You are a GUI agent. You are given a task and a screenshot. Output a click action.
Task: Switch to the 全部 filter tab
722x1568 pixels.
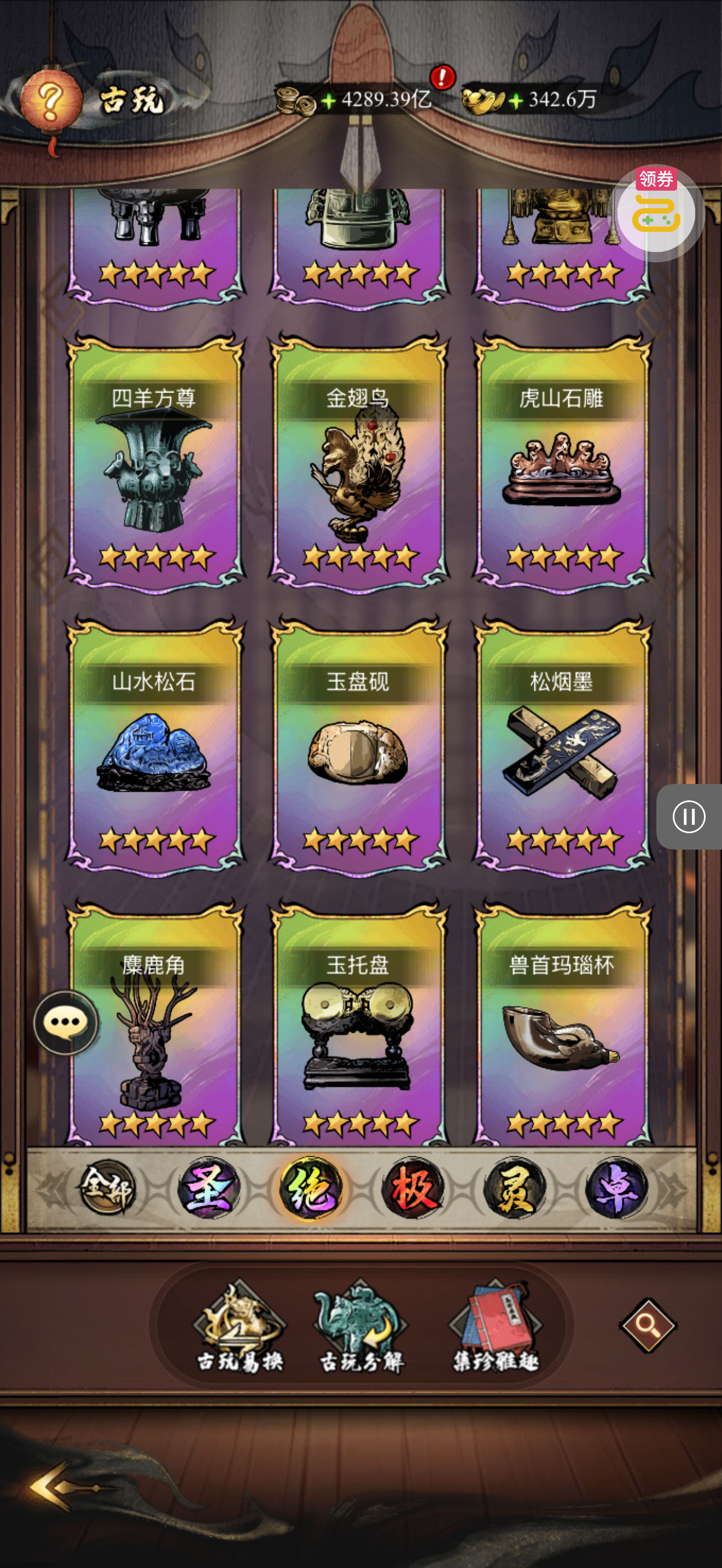(107, 1189)
